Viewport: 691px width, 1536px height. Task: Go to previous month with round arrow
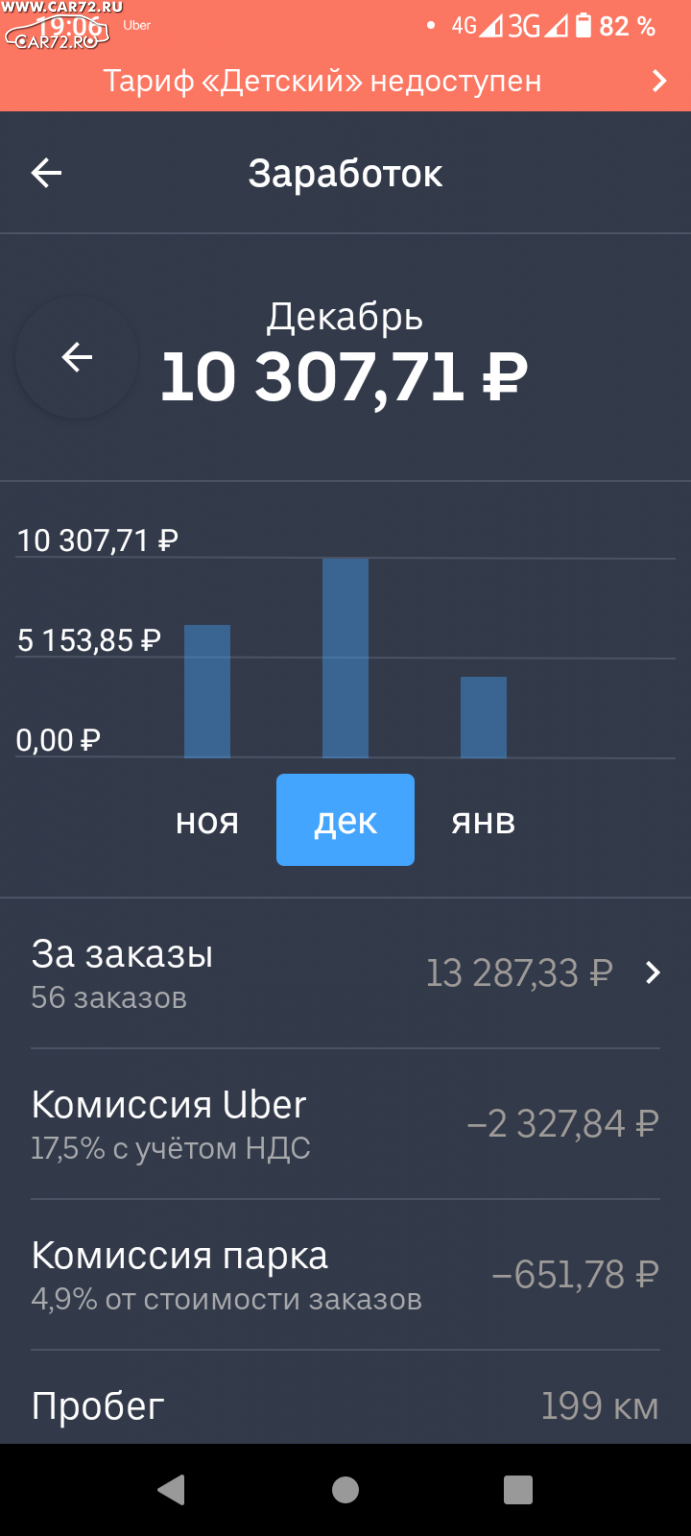[x=77, y=357]
